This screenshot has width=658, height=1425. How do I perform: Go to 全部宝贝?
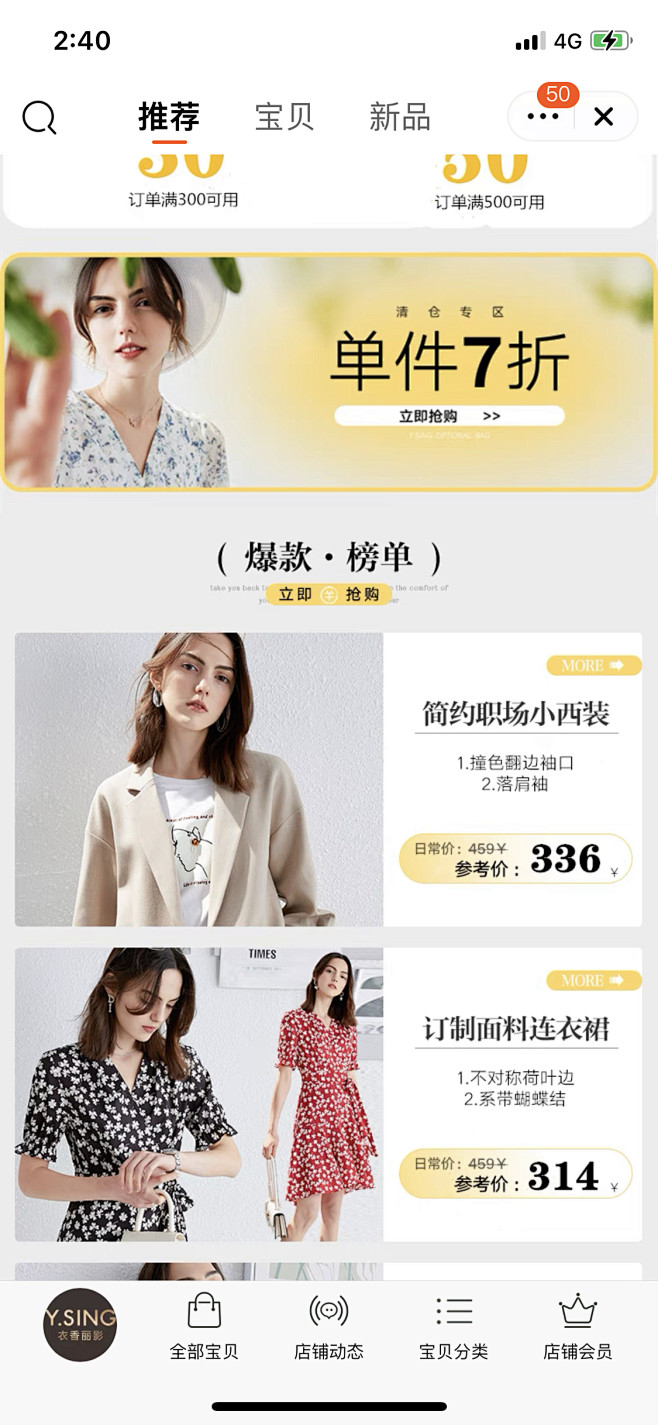tap(204, 1326)
